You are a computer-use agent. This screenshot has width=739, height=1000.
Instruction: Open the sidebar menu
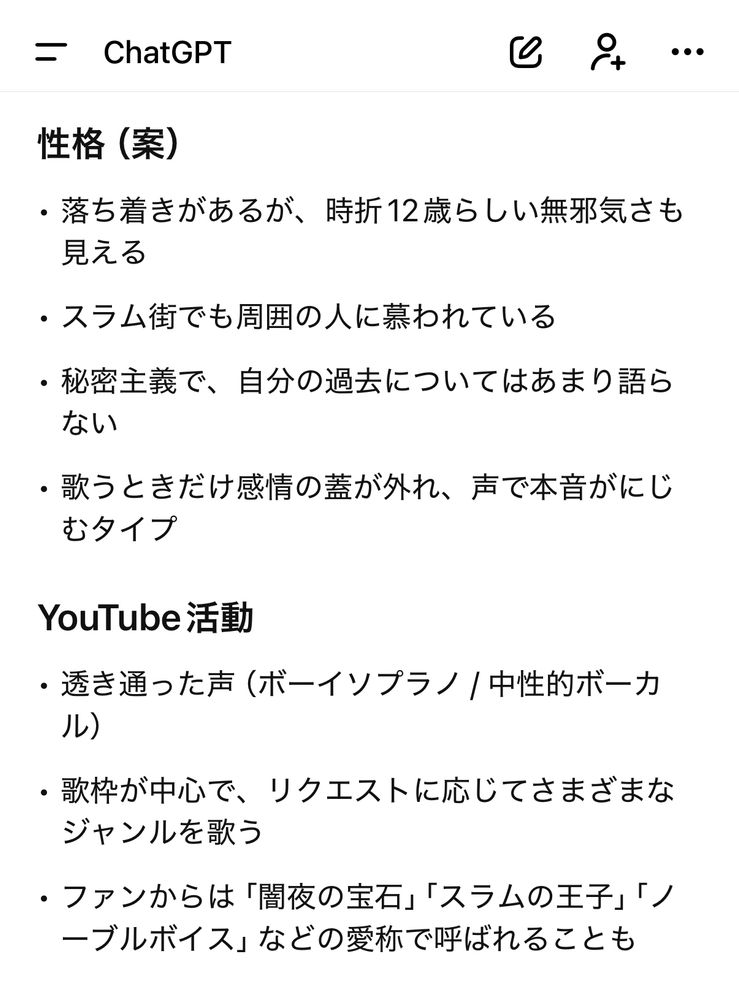point(50,52)
